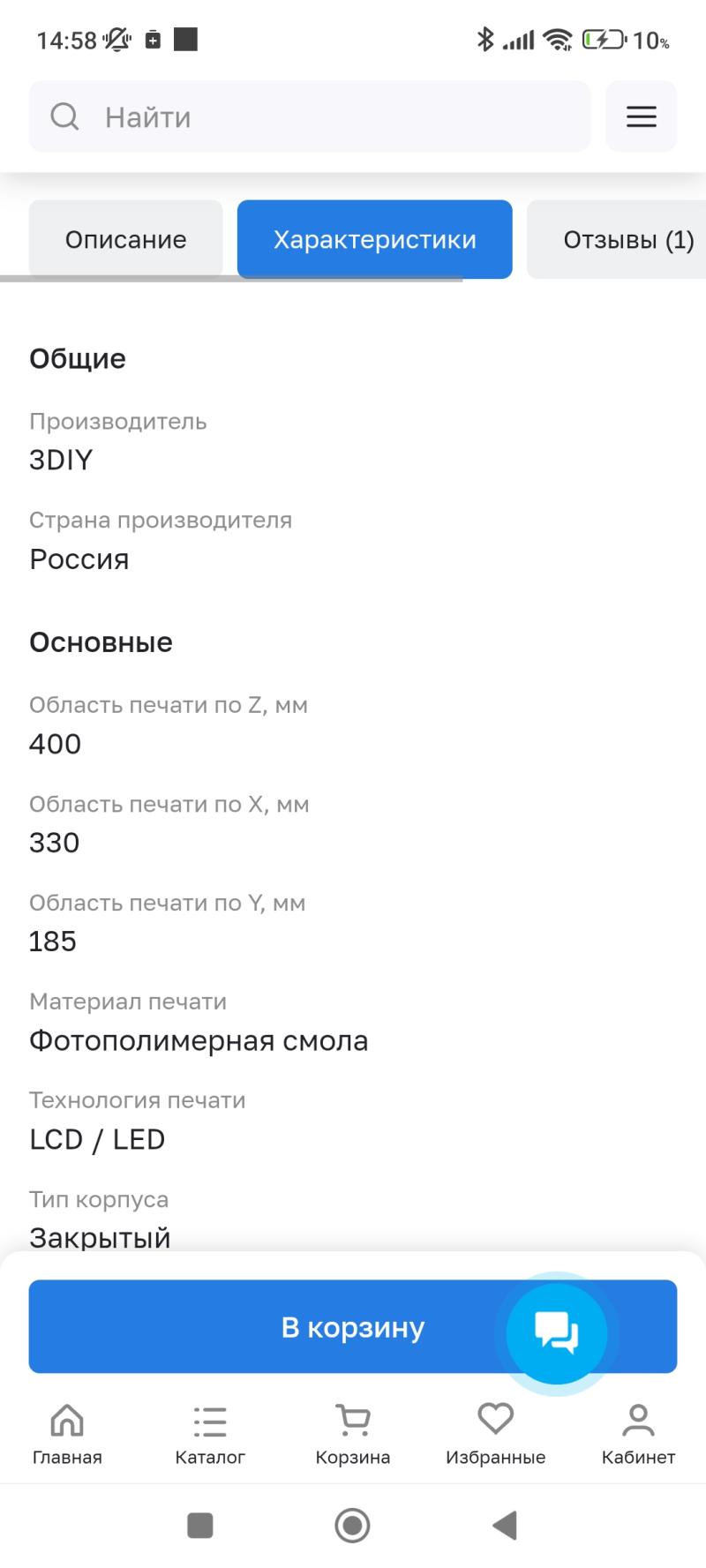
Task: Select the Характеристики tab
Action: [374, 239]
